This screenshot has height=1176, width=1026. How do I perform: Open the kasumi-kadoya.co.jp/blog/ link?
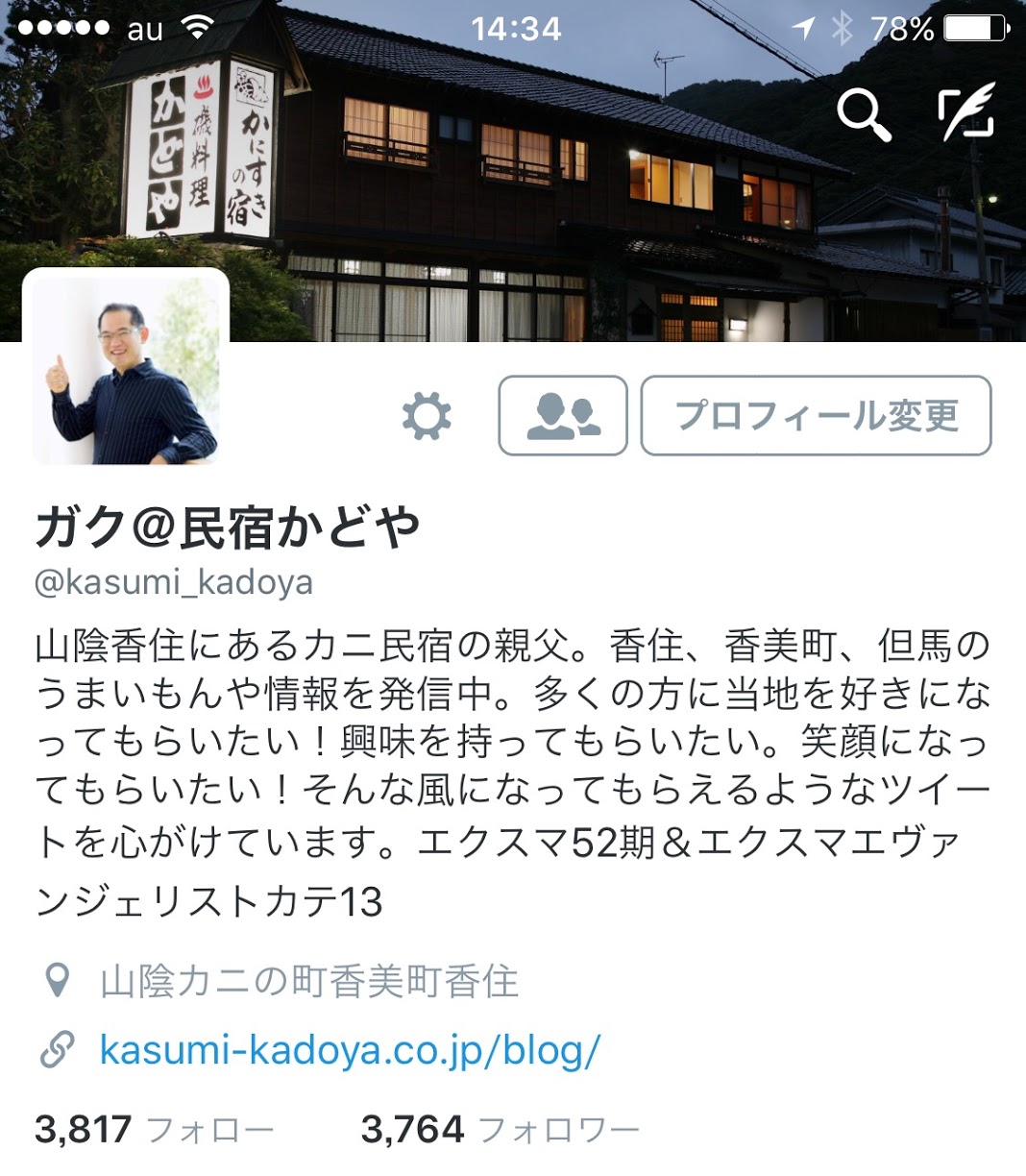coord(350,1049)
